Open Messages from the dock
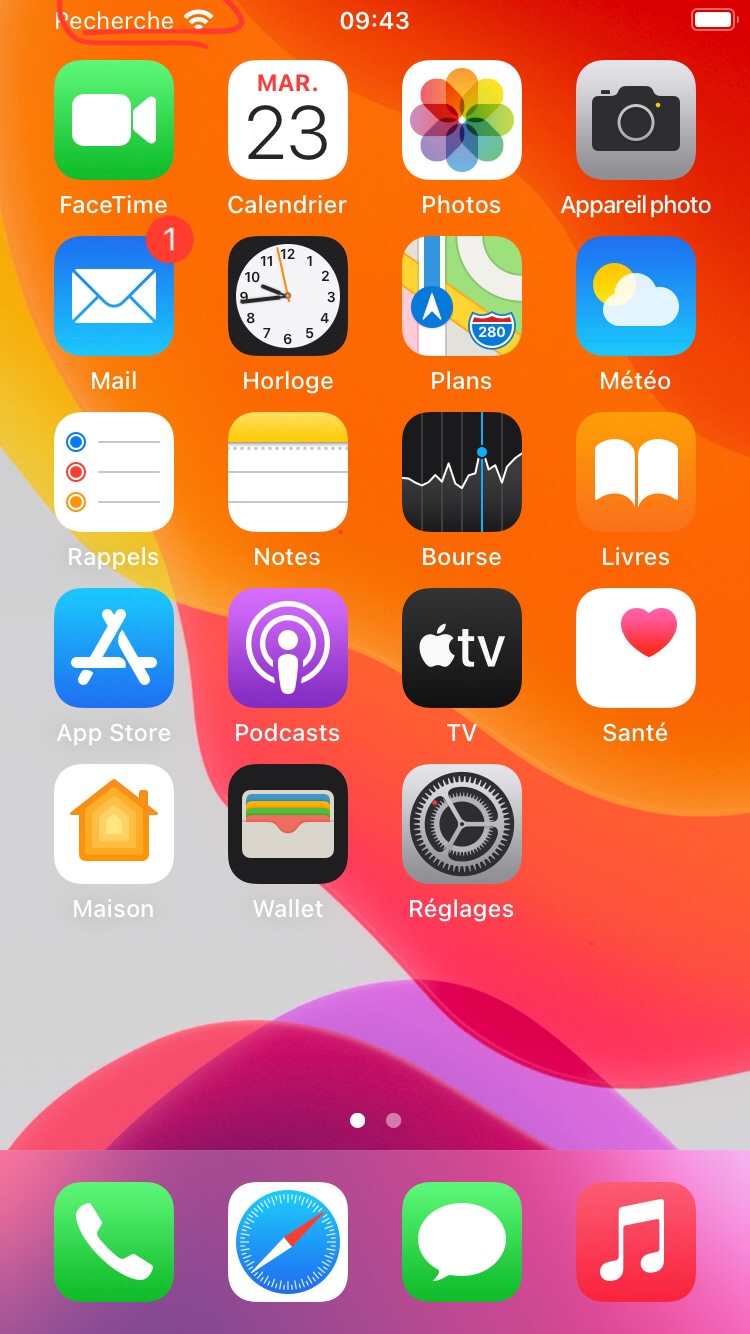750x1334 pixels. point(462,1242)
